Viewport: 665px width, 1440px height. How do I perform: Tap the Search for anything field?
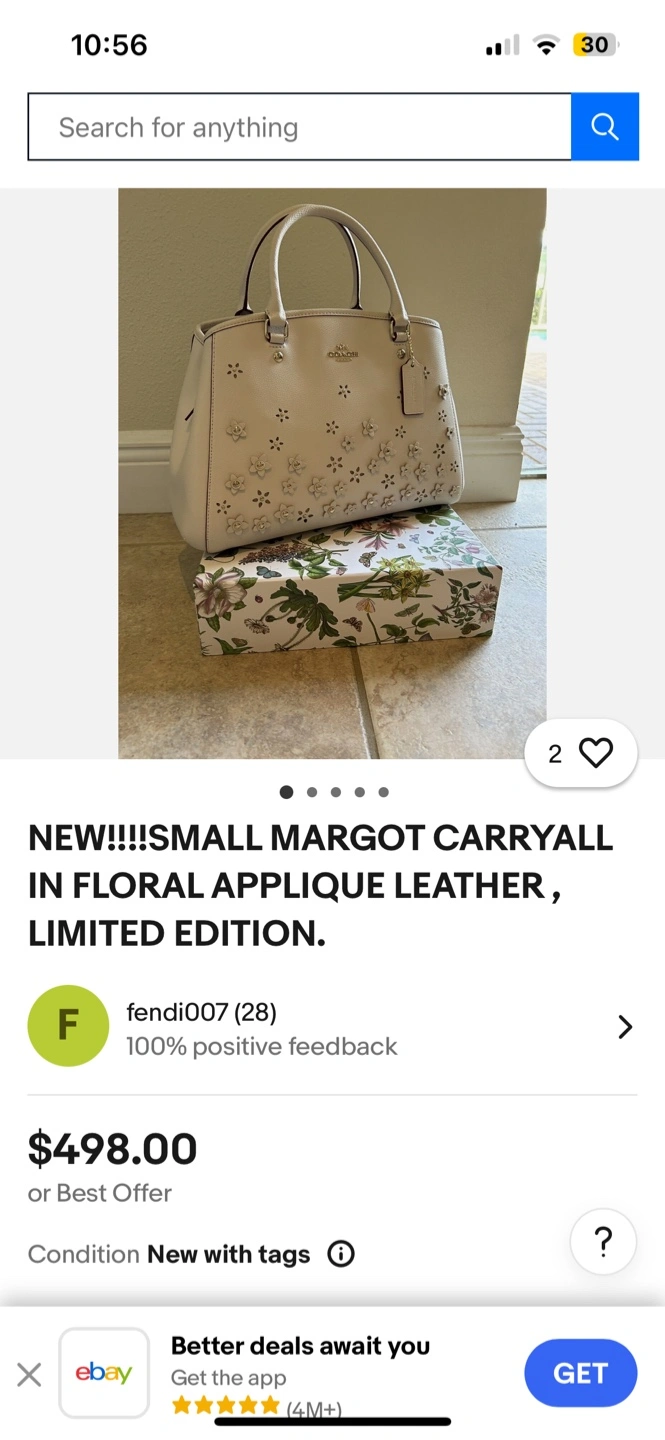[x=299, y=127]
